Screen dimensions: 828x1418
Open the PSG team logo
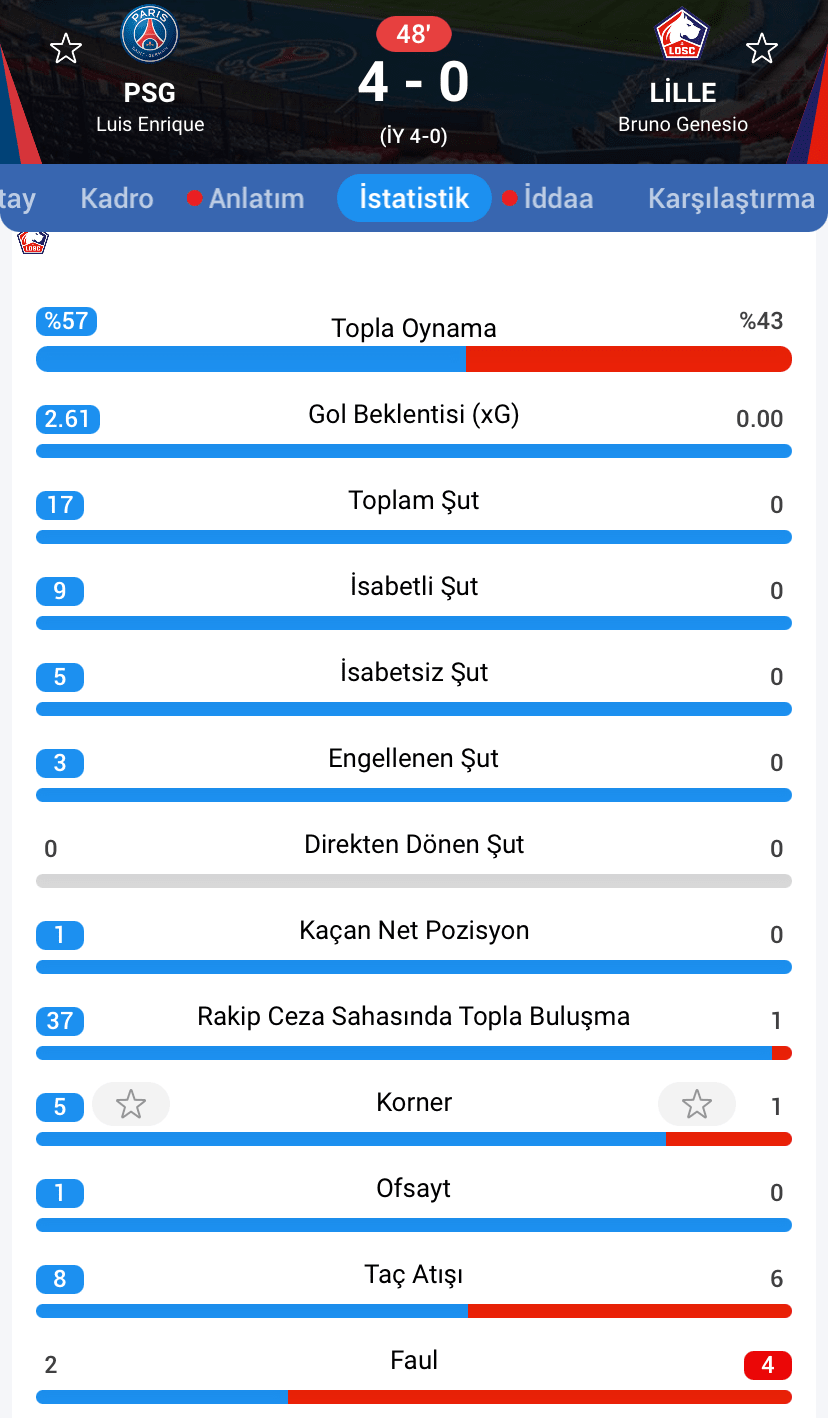tap(150, 34)
